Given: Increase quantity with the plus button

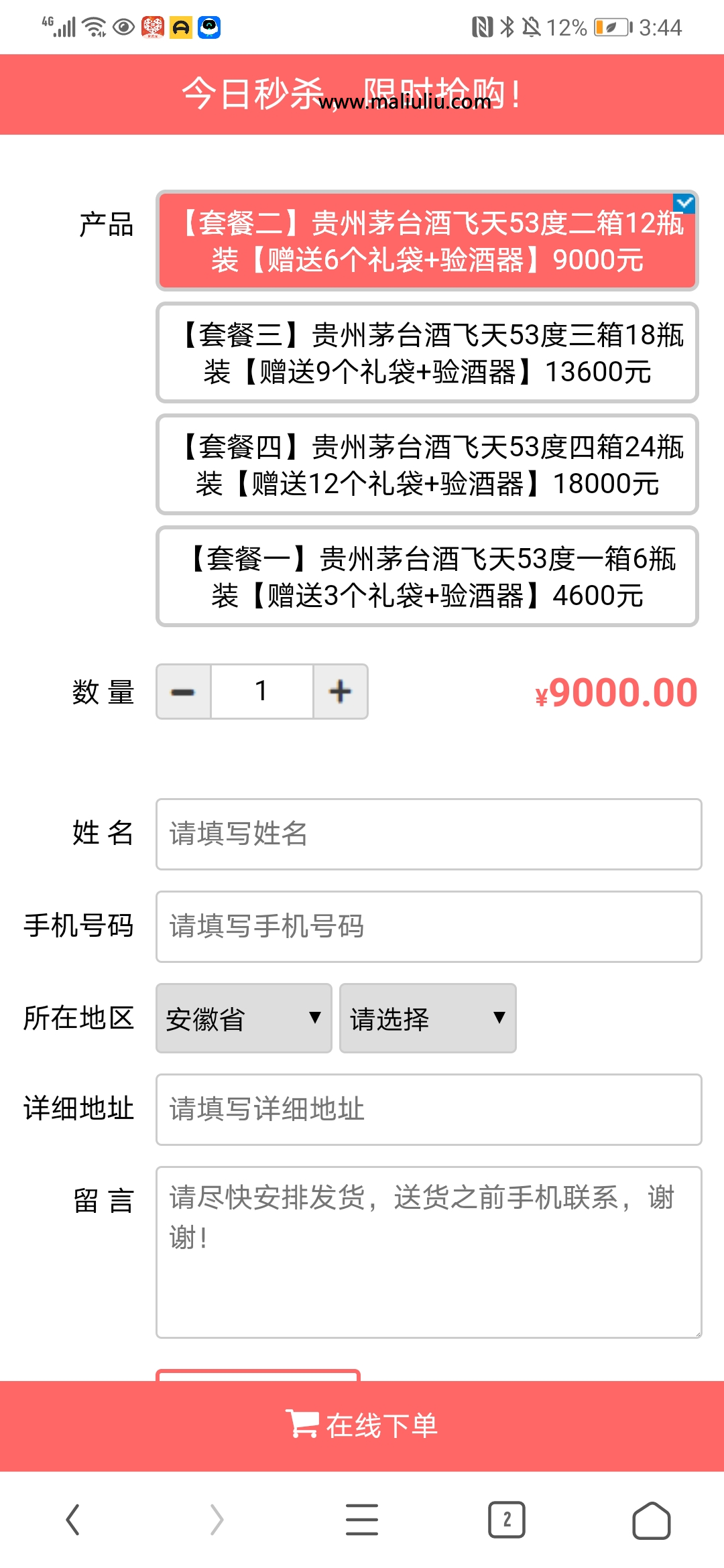Looking at the screenshot, I should (341, 692).
